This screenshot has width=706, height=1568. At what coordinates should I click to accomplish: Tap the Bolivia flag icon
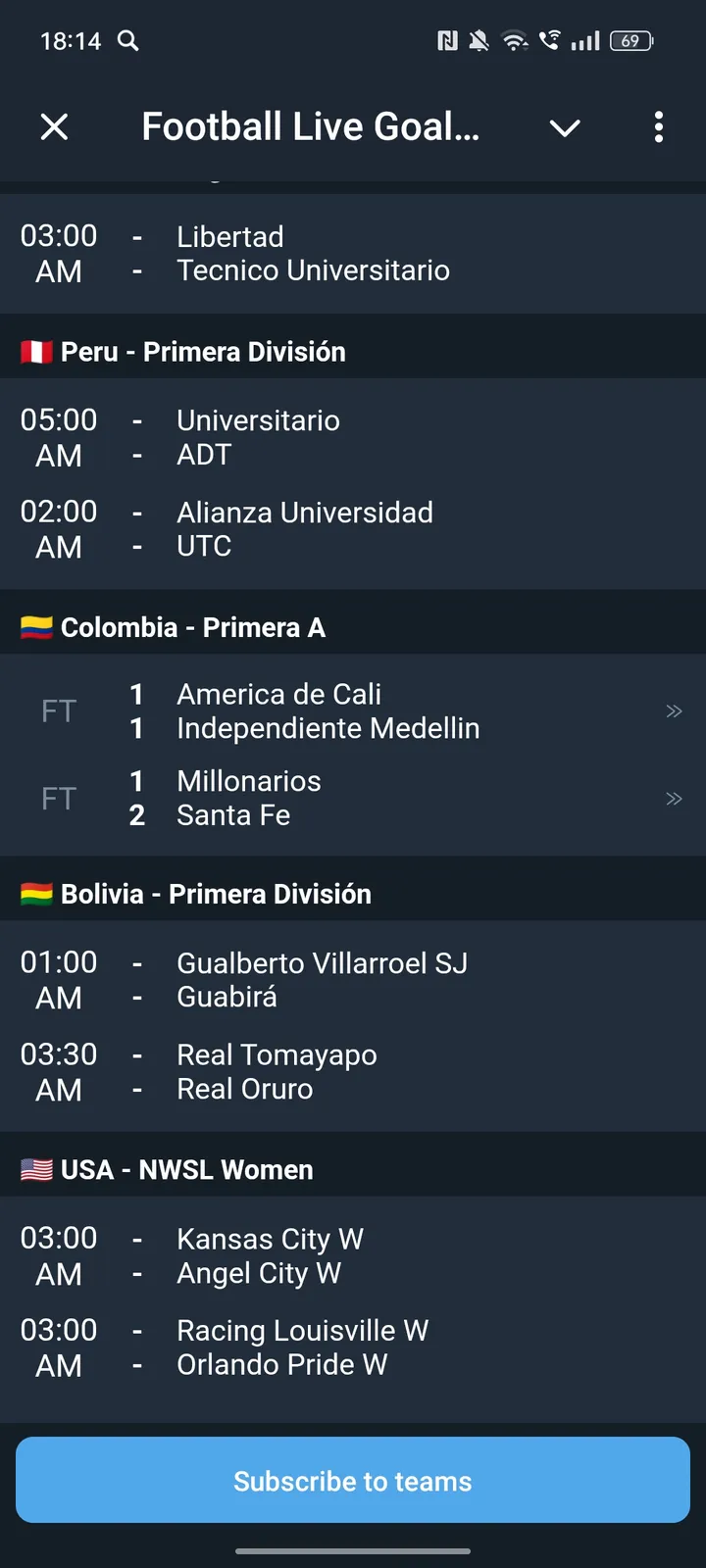36,893
